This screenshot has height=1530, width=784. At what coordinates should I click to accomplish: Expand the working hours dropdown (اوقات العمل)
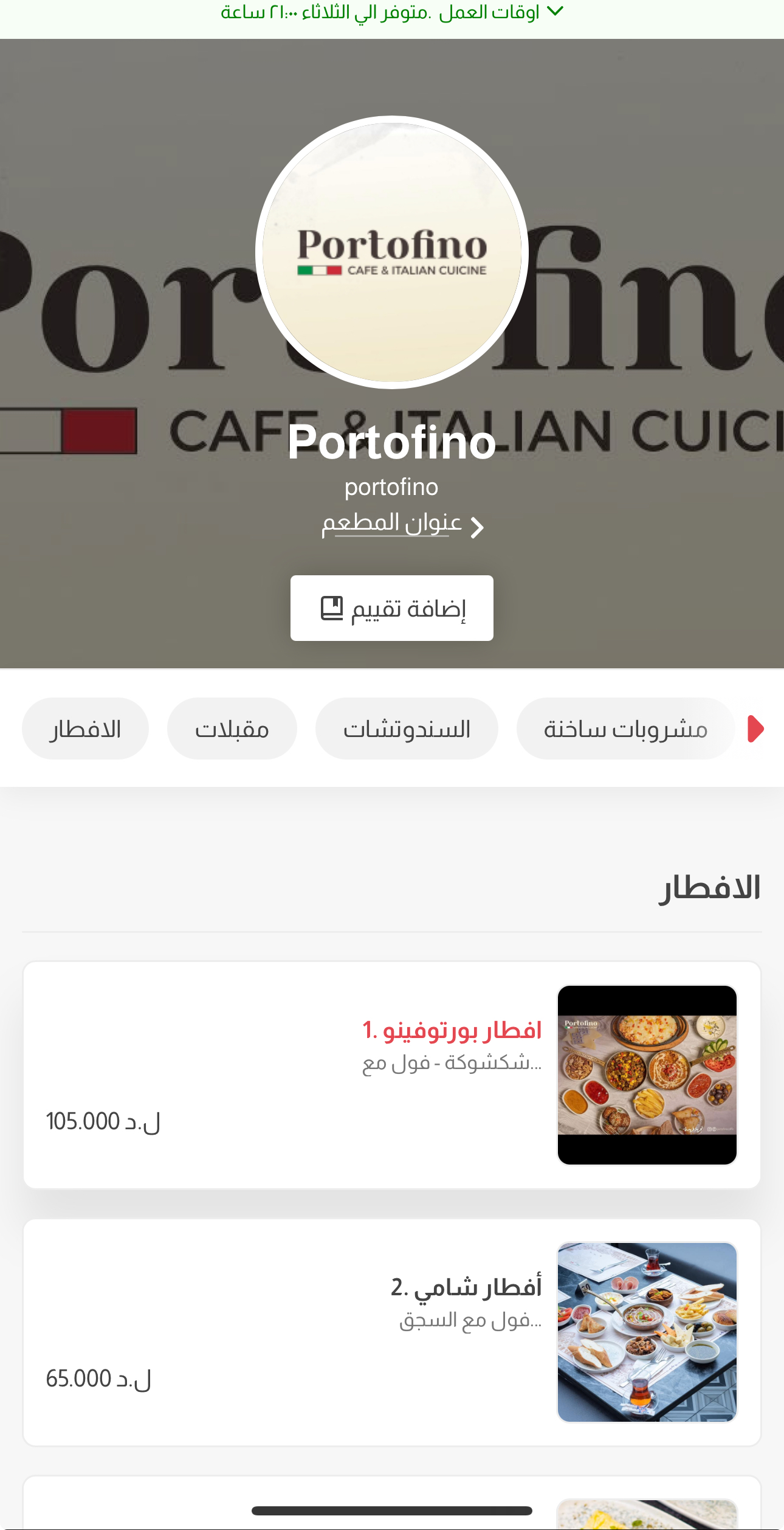pyautogui.click(x=392, y=12)
